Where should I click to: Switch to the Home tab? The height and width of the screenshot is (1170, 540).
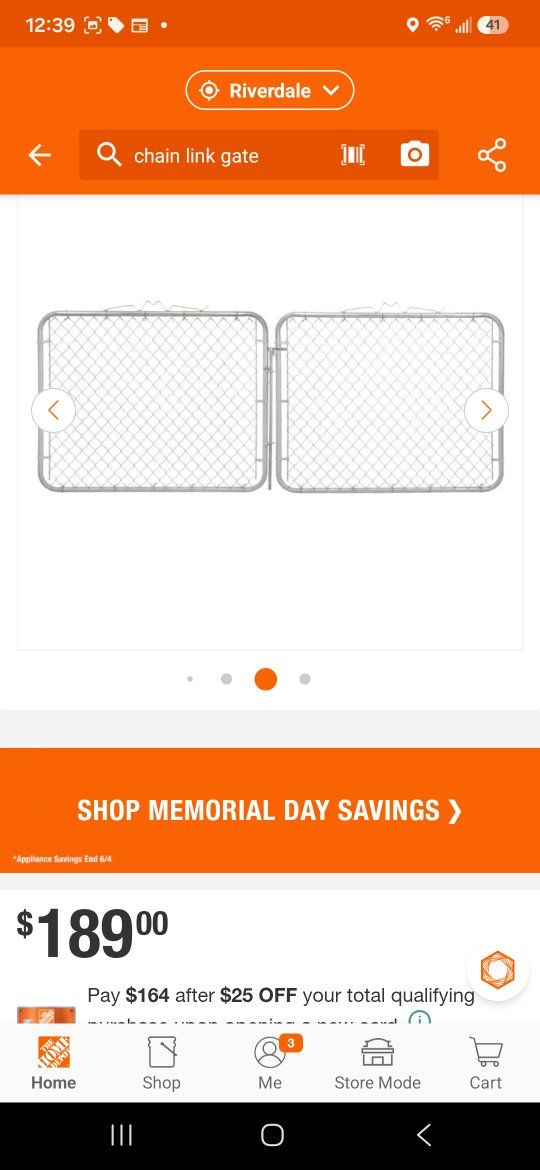click(x=54, y=1063)
